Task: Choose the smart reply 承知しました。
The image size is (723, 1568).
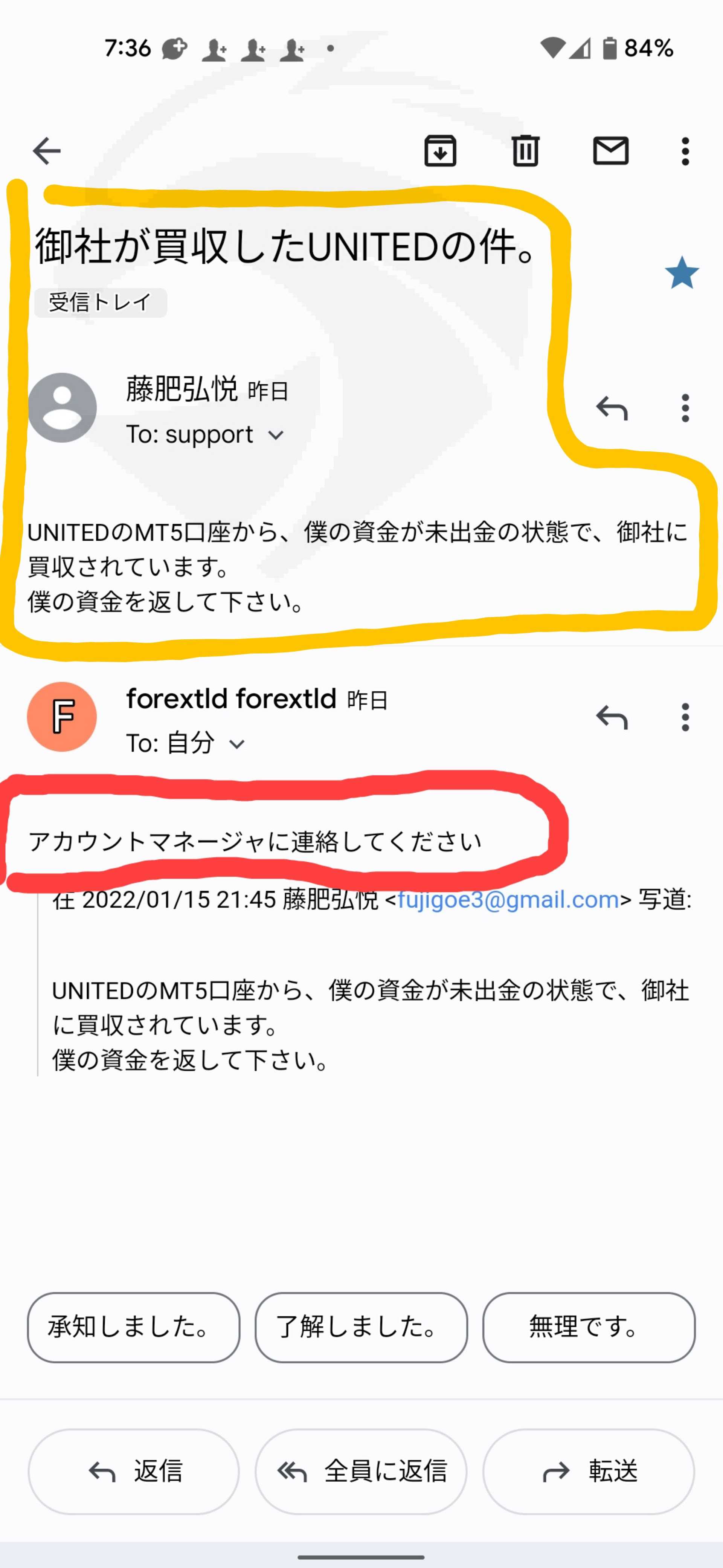Action: [x=133, y=1328]
